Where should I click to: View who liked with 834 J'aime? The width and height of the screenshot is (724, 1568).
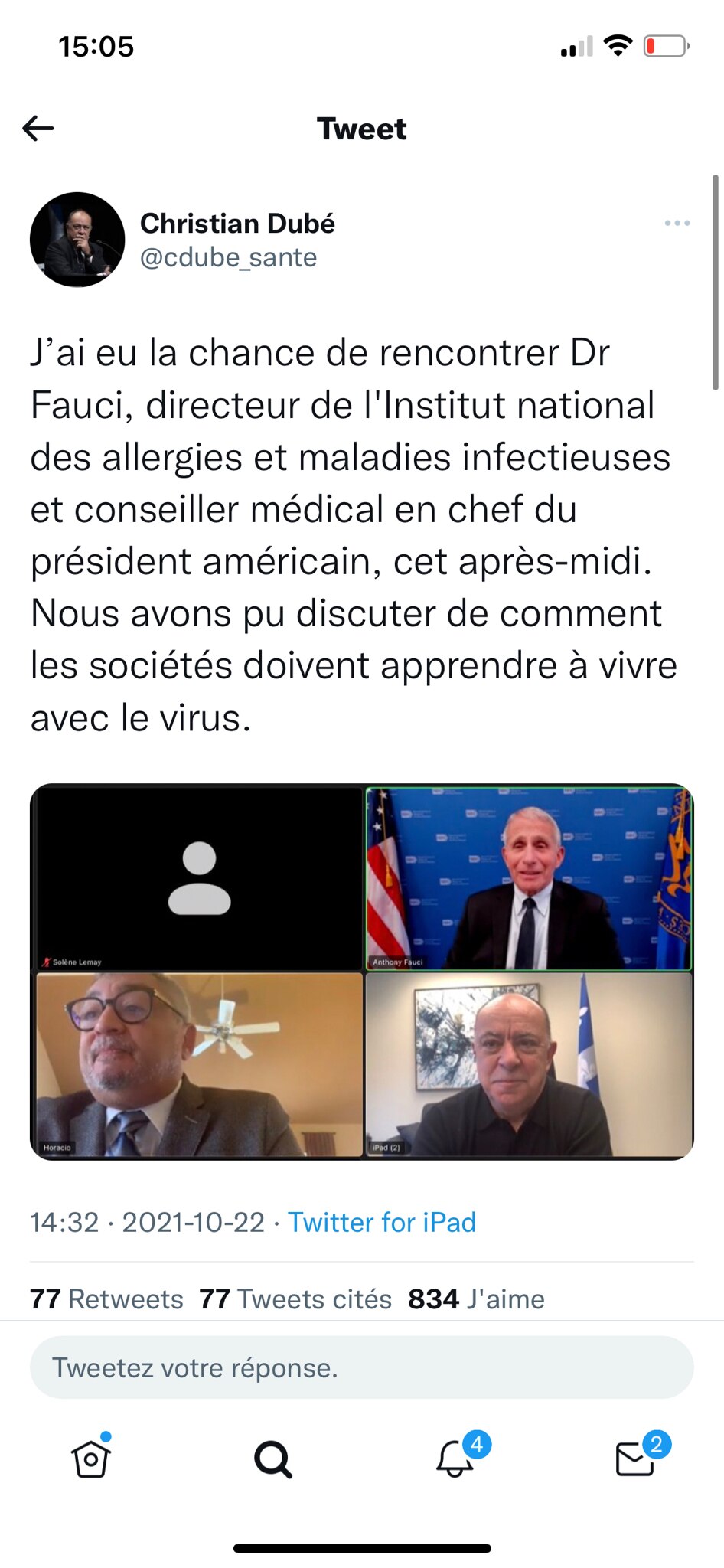pos(476,1298)
